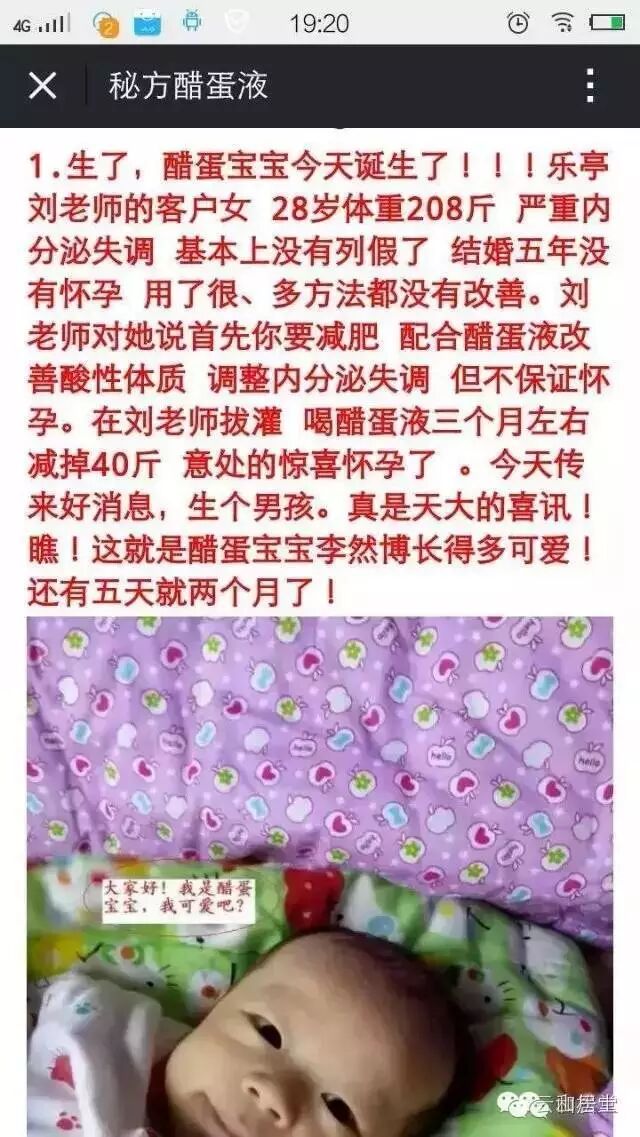Open the three-dot overflow menu
The image size is (640, 1137).
click(x=590, y=86)
